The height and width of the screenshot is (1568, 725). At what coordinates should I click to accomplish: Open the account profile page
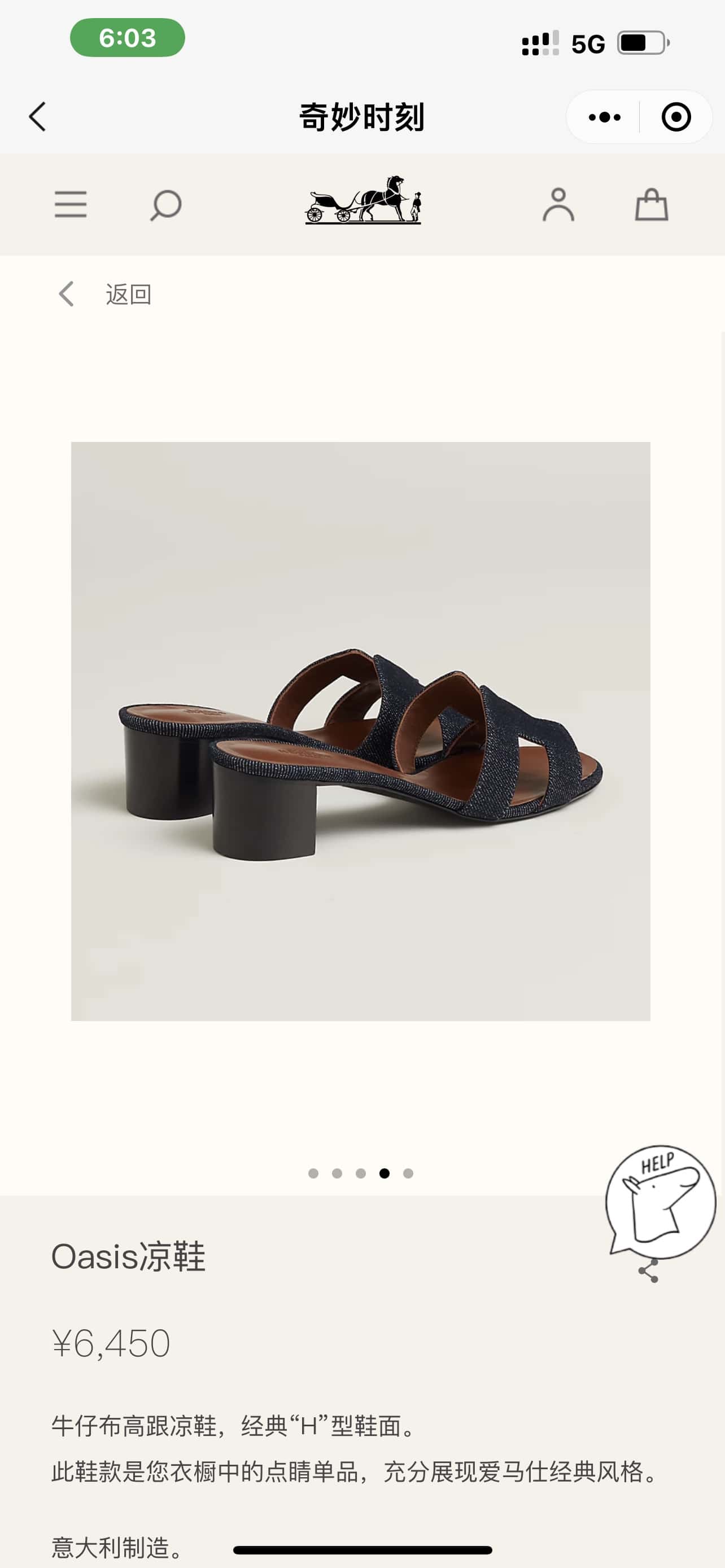[x=558, y=204]
